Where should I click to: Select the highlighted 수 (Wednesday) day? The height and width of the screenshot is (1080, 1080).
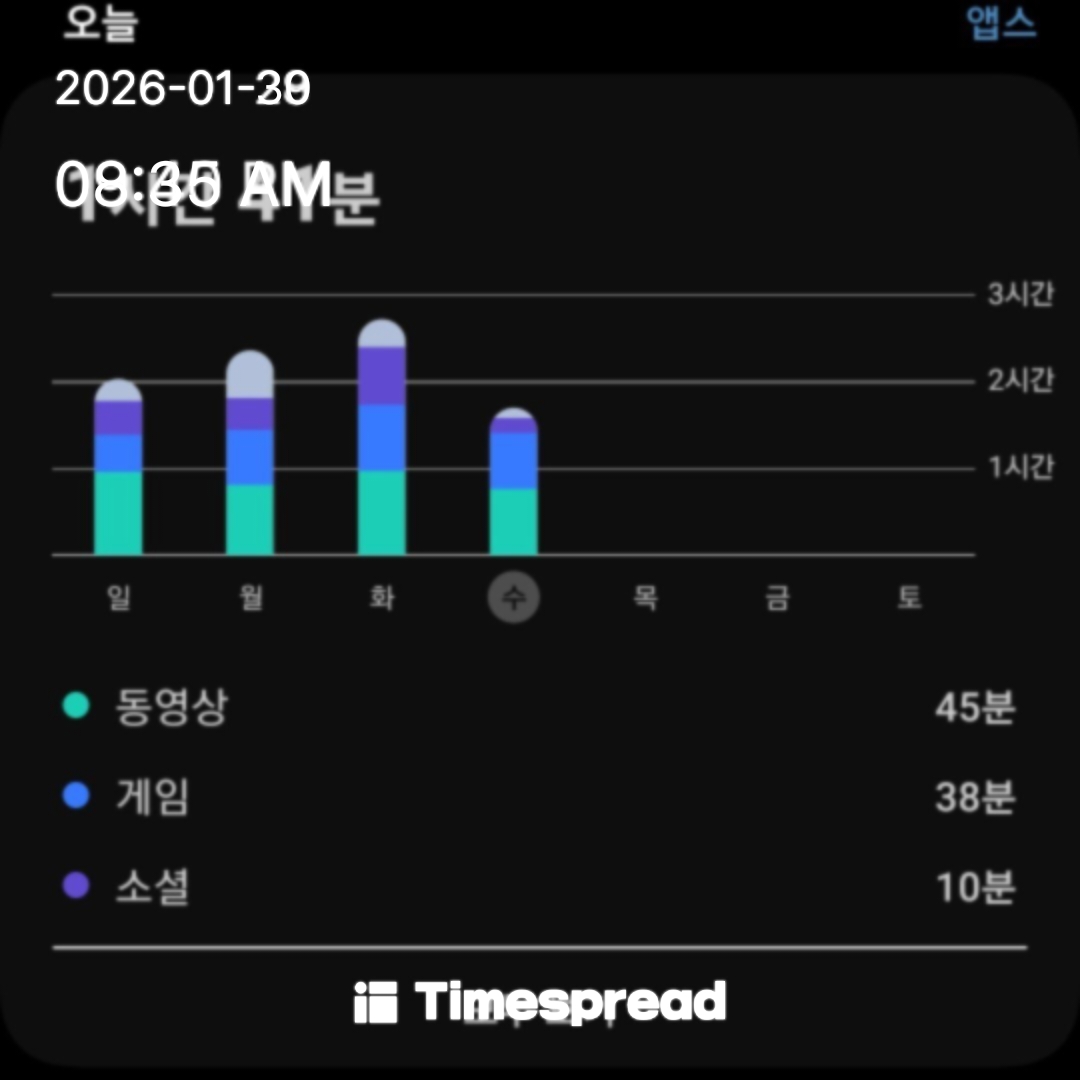(514, 599)
